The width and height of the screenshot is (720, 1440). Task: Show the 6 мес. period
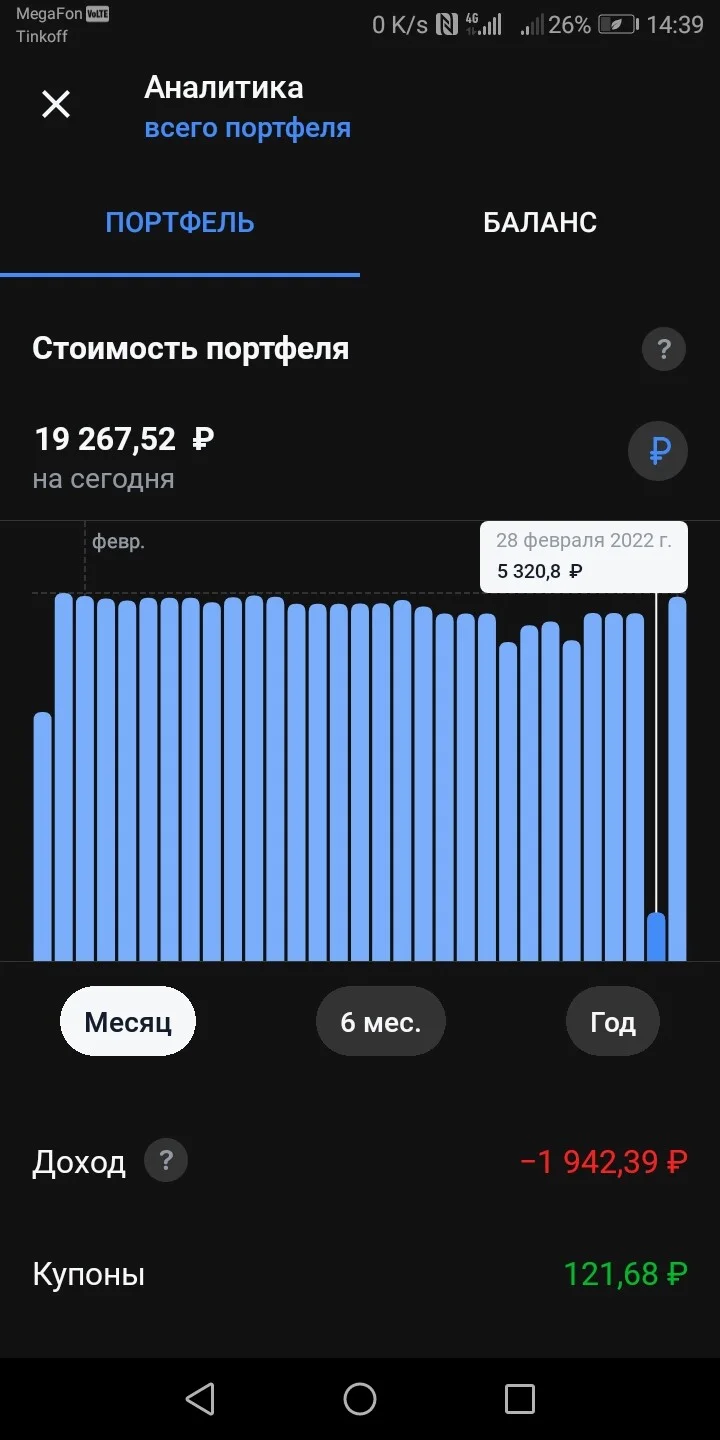click(381, 1022)
